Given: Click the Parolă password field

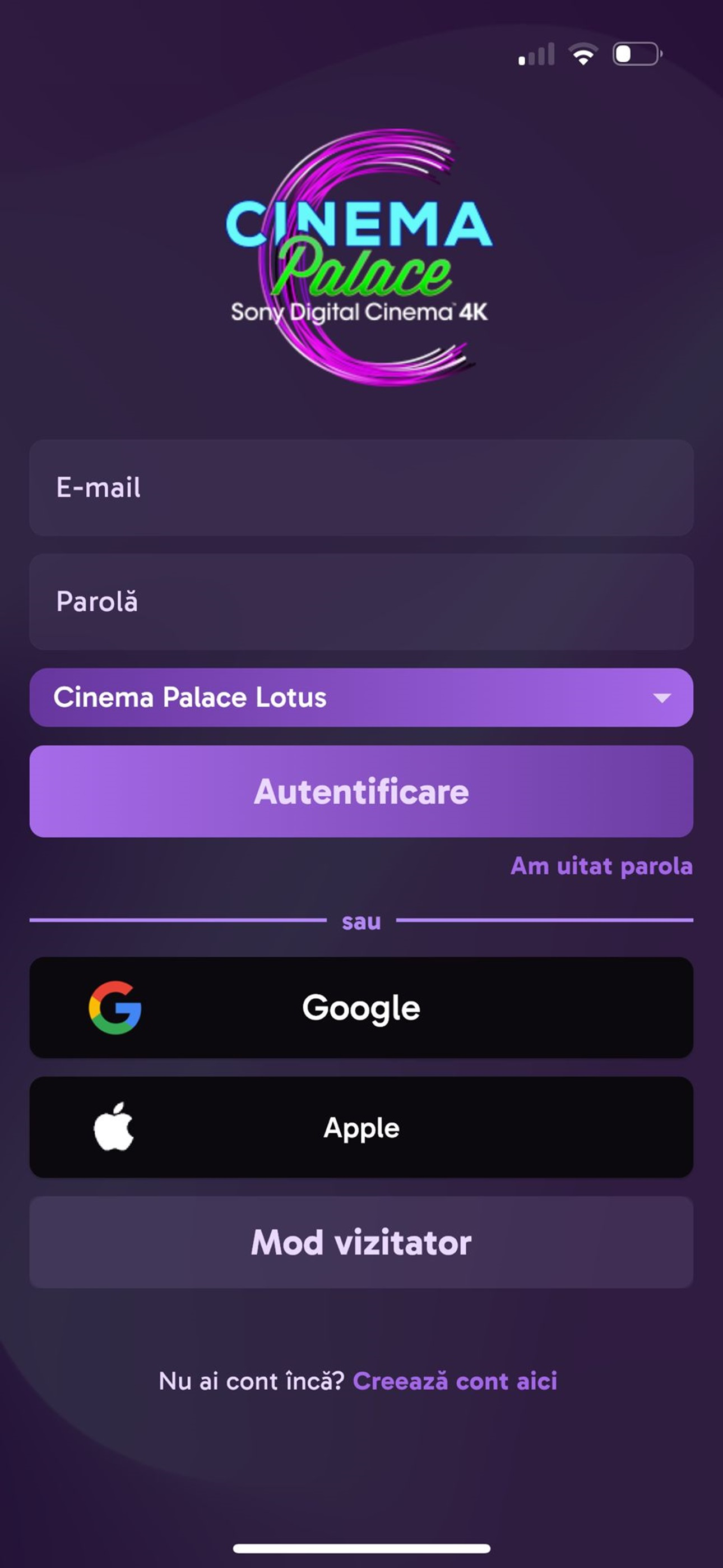Looking at the screenshot, I should point(361,601).
